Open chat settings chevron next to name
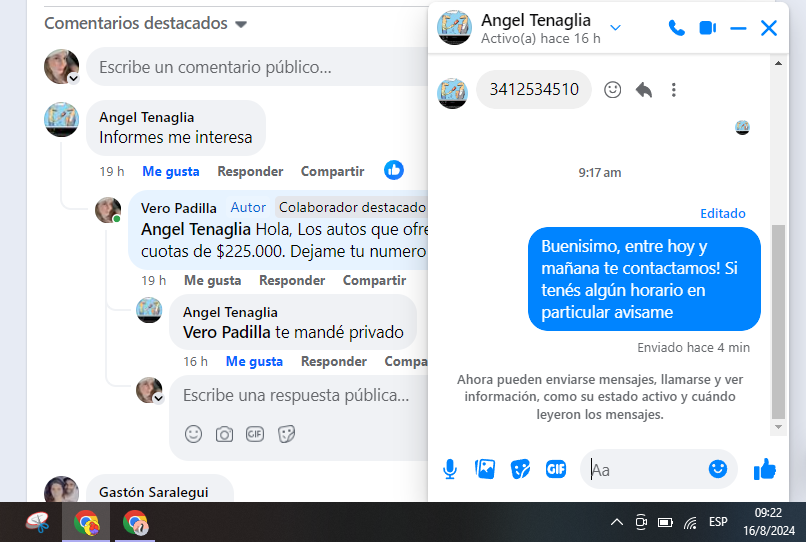 (615, 28)
